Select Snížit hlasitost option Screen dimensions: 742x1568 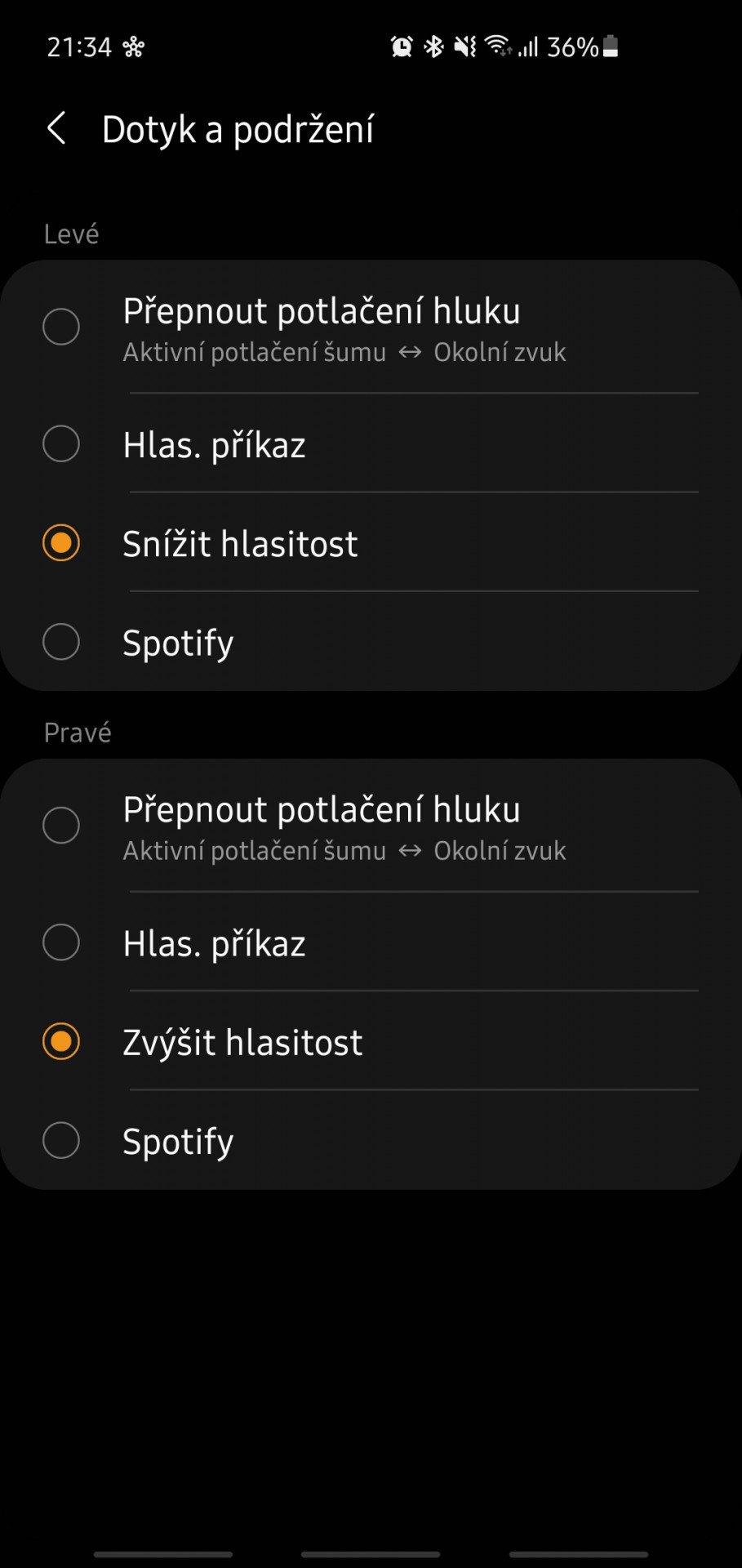(371, 543)
